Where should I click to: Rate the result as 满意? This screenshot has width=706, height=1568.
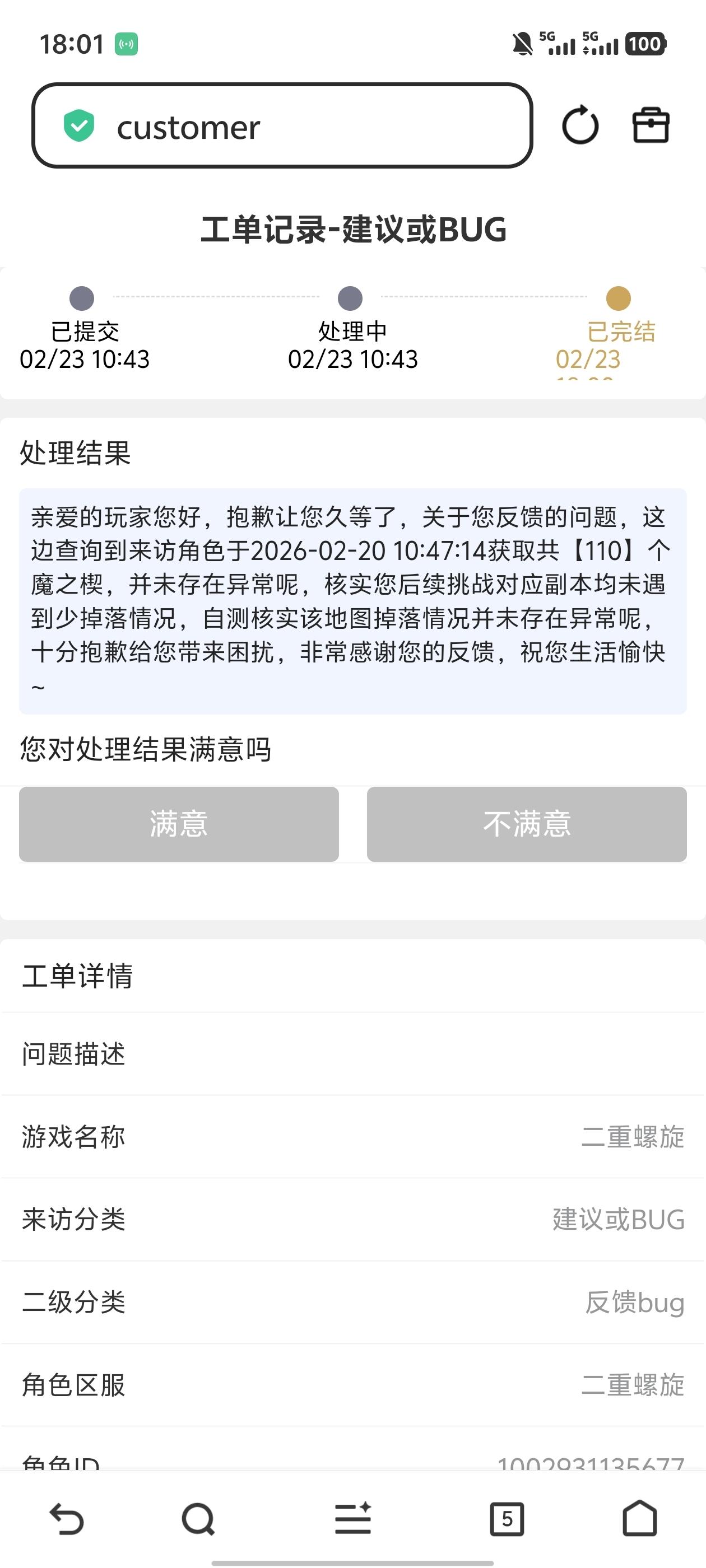(179, 824)
